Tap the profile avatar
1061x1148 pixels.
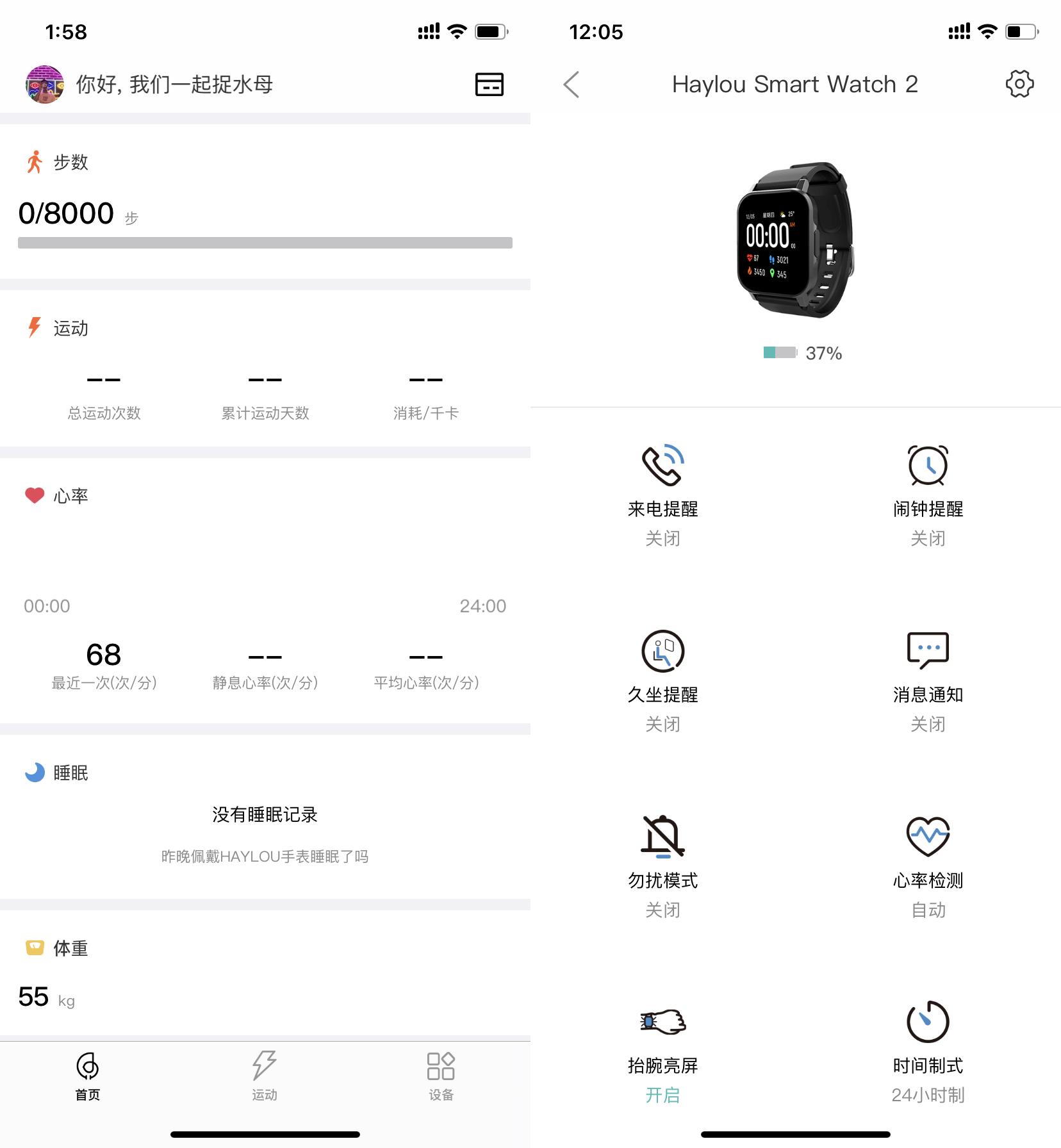pyautogui.click(x=44, y=84)
